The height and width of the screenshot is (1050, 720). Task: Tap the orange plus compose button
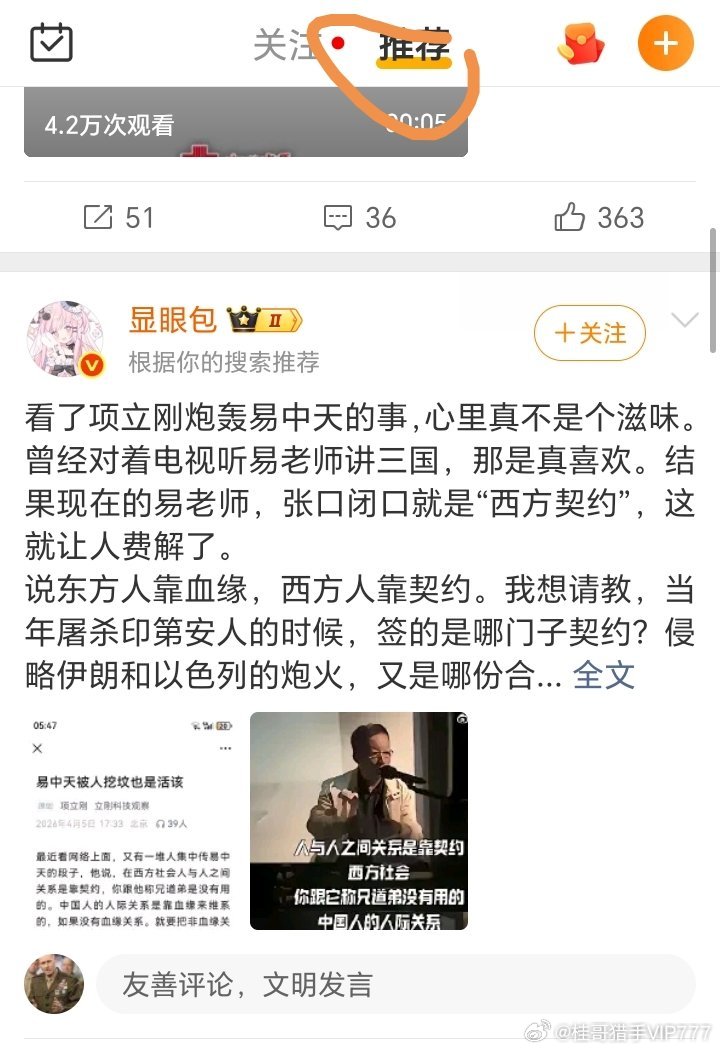(x=664, y=43)
